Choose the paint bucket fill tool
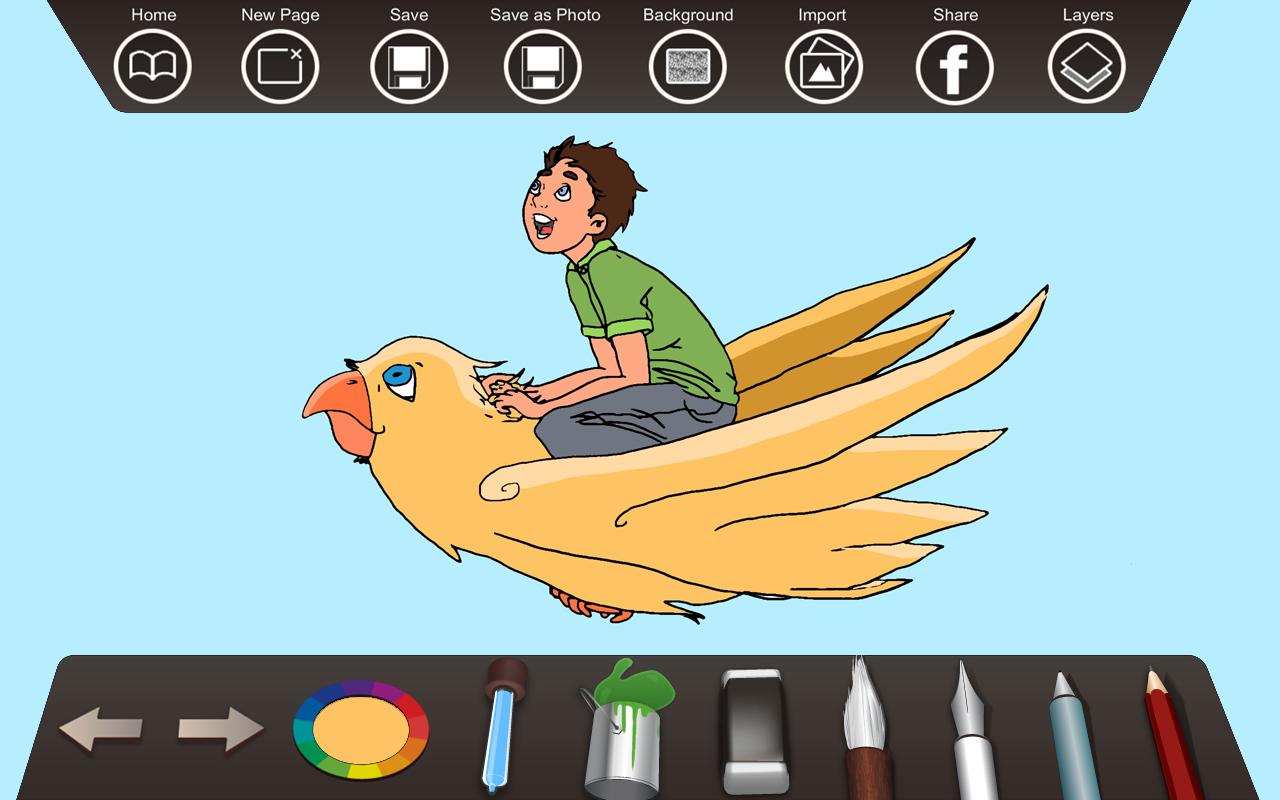This screenshot has width=1280, height=800. (625, 730)
